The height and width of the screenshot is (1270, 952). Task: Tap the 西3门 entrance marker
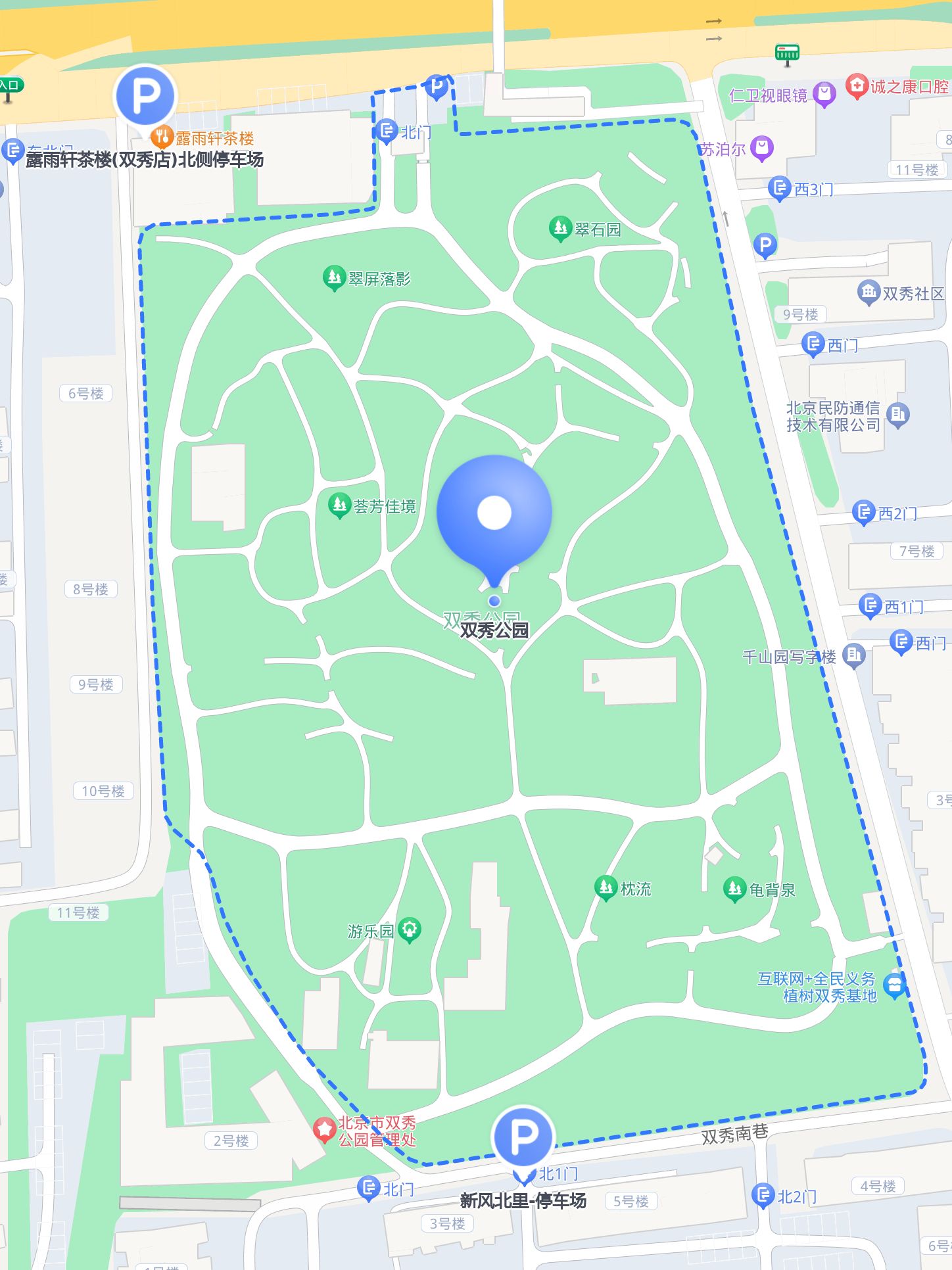click(x=779, y=189)
